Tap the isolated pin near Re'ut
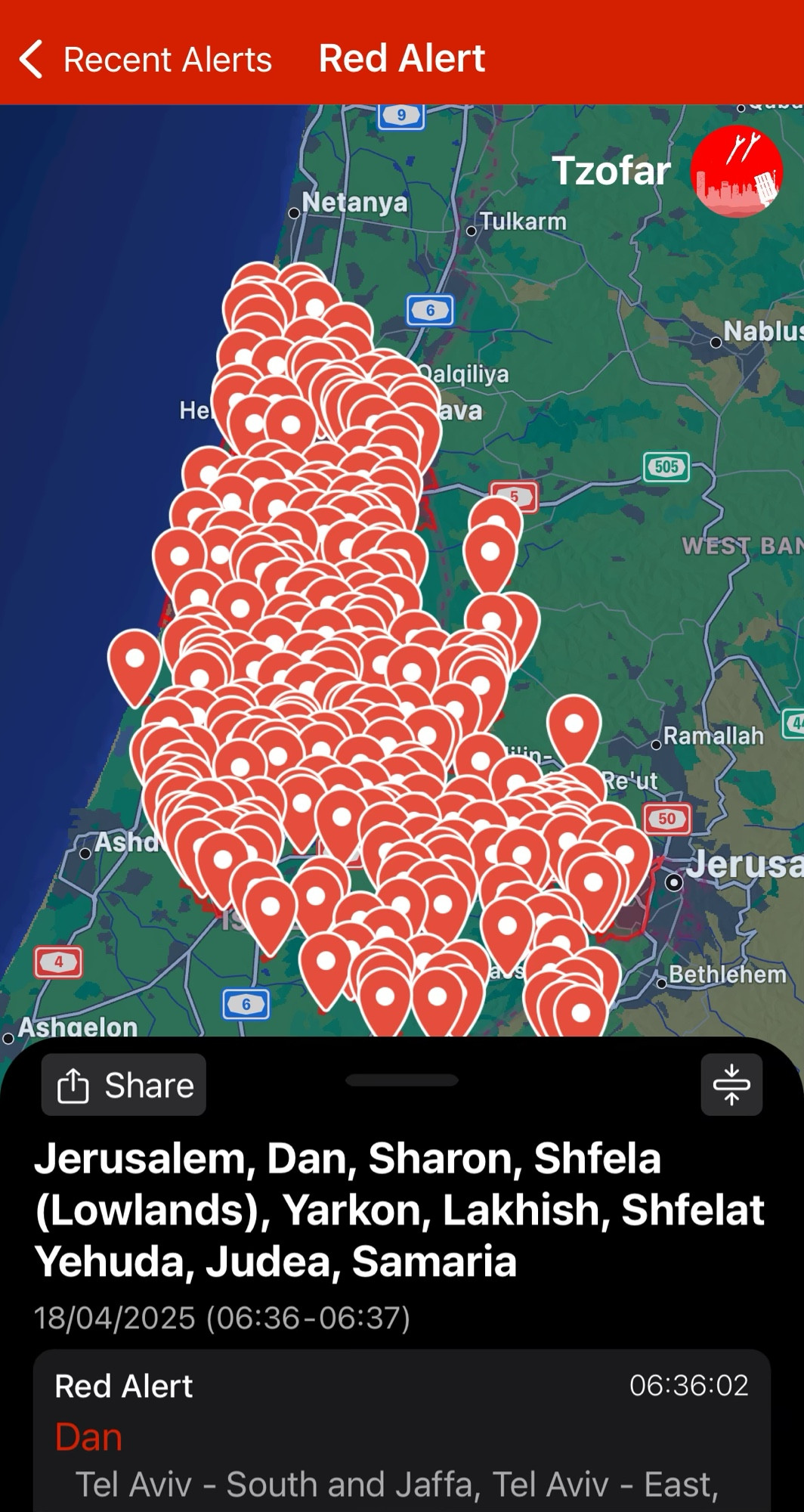The height and width of the screenshot is (1512, 804). point(574,726)
